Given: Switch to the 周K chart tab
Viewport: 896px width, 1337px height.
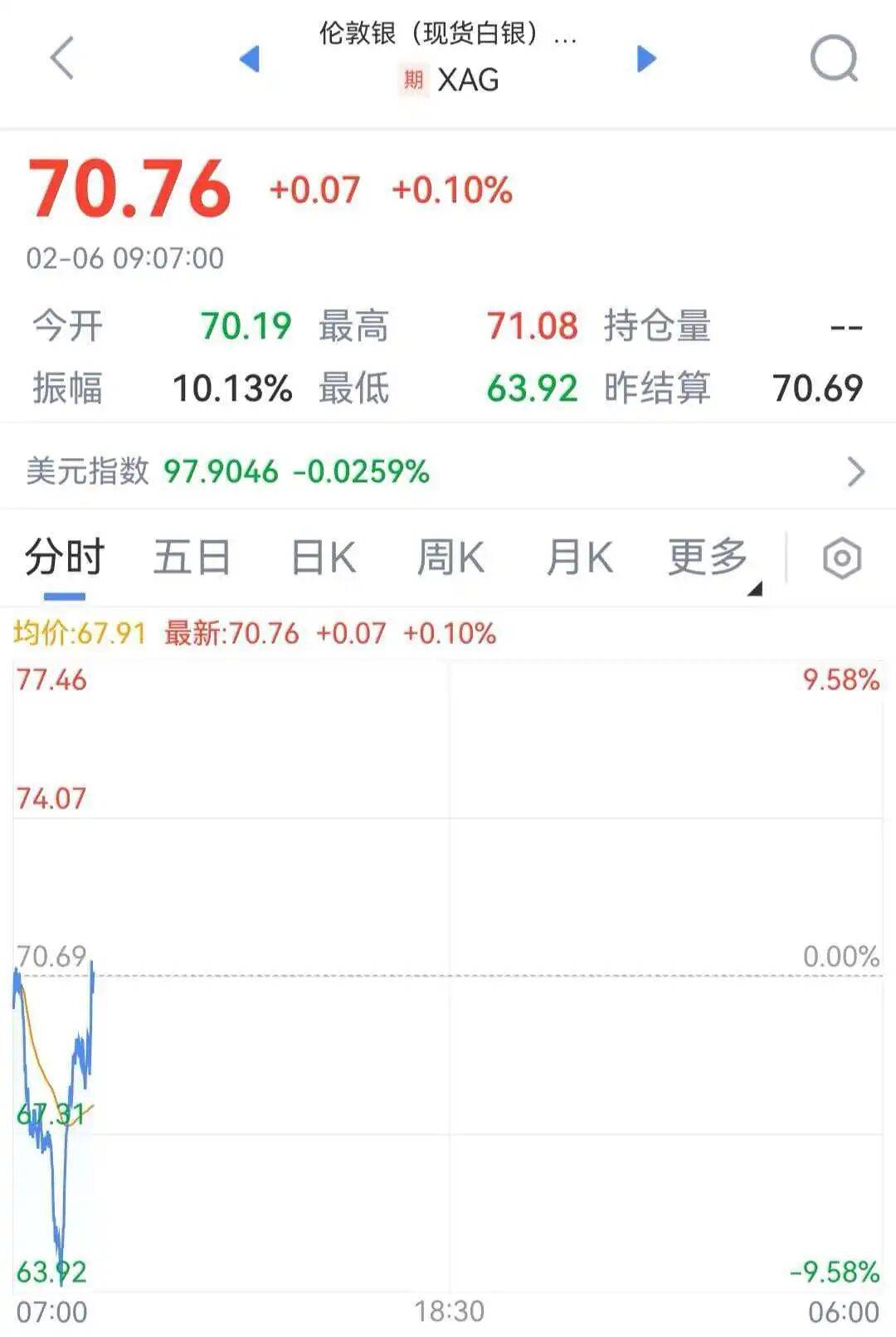Looking at the screenshot, I should point(450,558).
